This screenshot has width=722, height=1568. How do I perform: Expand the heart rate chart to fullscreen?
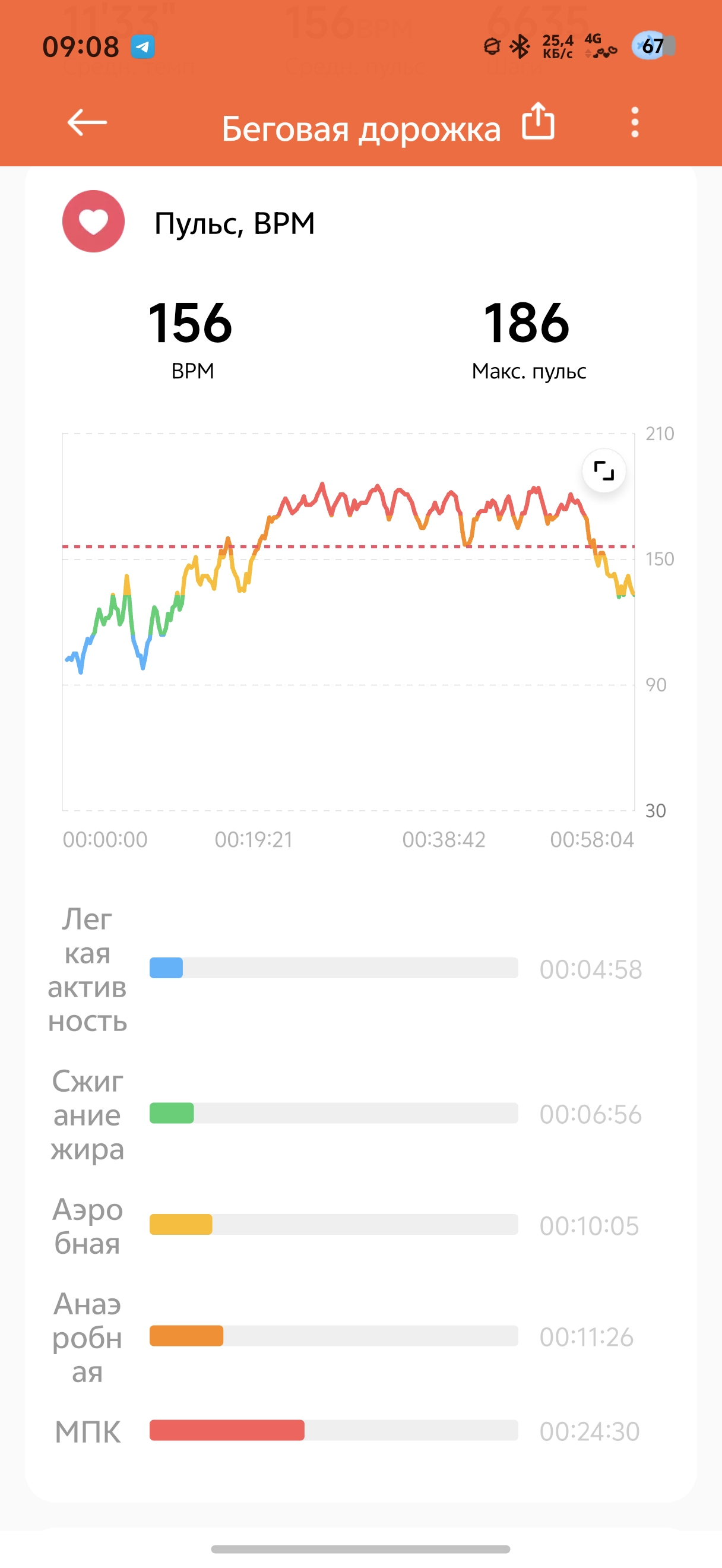point(603,470)
